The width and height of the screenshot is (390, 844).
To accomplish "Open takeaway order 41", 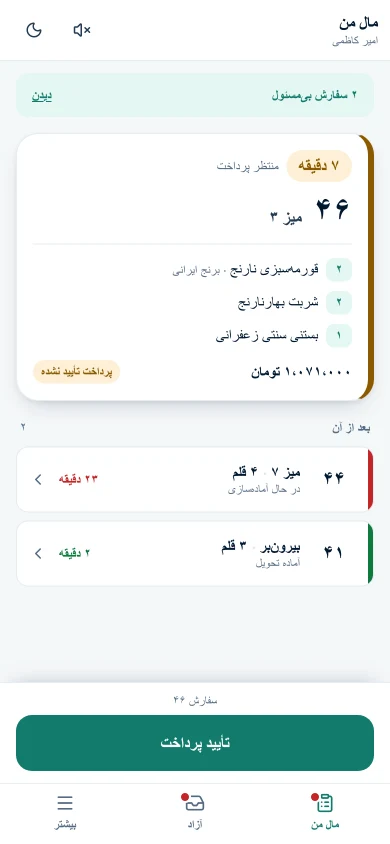I will tap(195, 553).
